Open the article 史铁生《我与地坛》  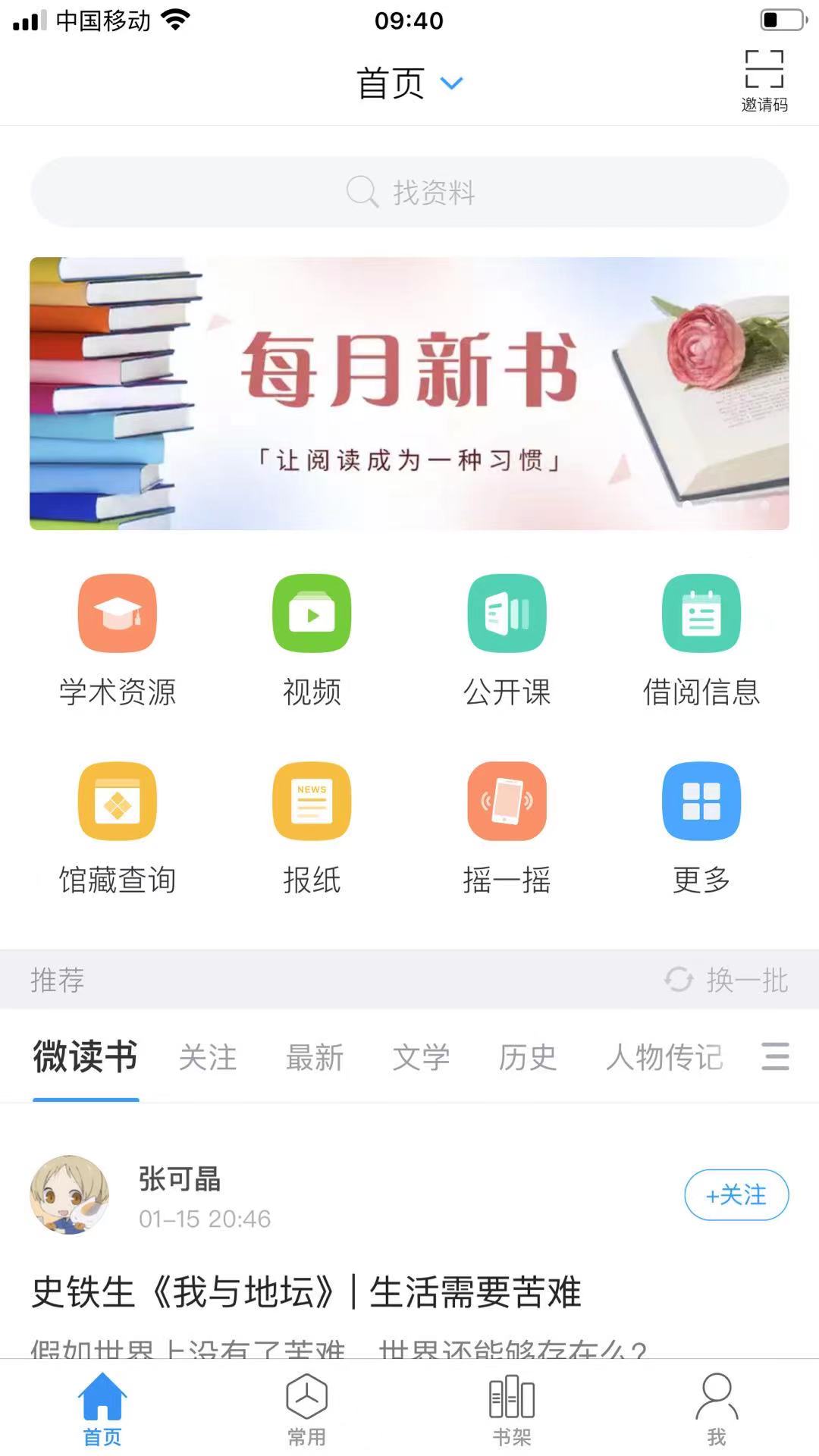point(306,1294)
